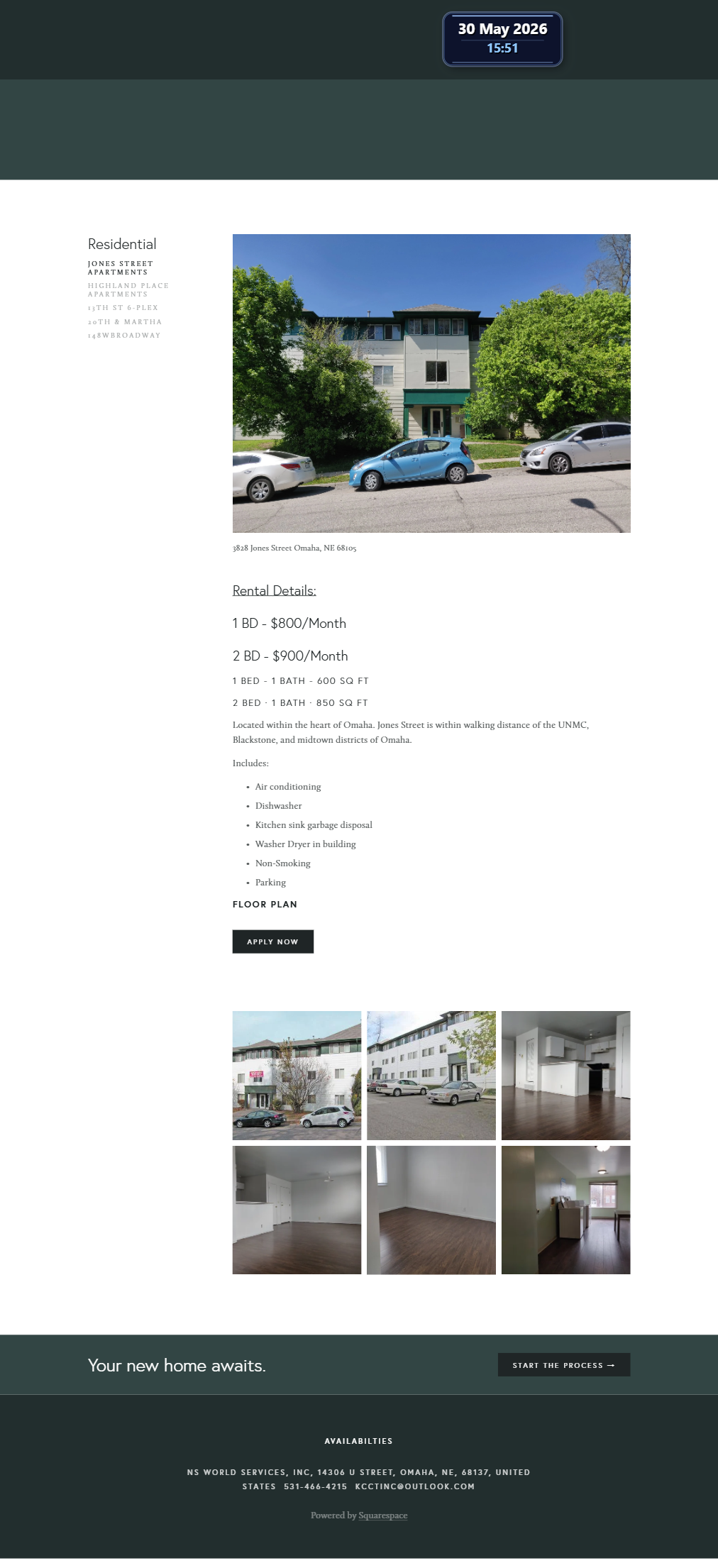Go to Highland Place Apartments page
Screen dimensions: 718x1568
click(128, 289)
